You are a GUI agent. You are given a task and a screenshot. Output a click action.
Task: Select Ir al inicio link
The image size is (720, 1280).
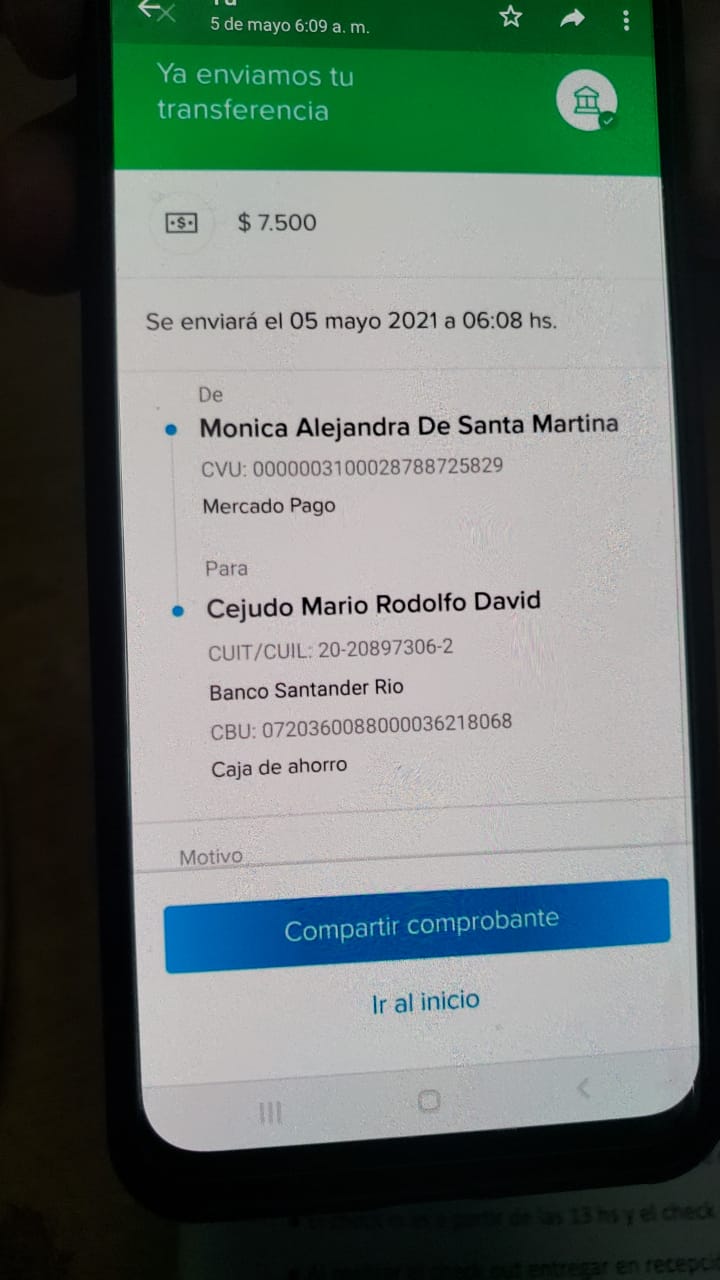pos(425,1001)
